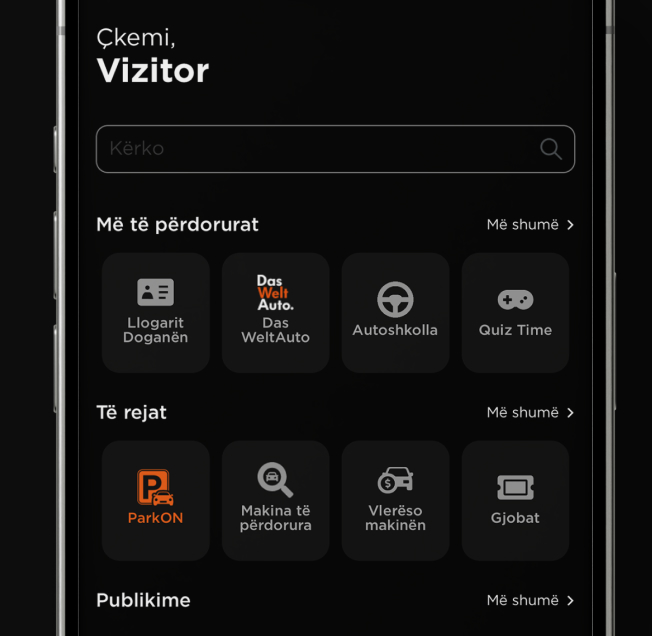Open the Gjobat tile
Viewport: 652px width, 636px height.
pyautogui.click(x=515, y=500)
